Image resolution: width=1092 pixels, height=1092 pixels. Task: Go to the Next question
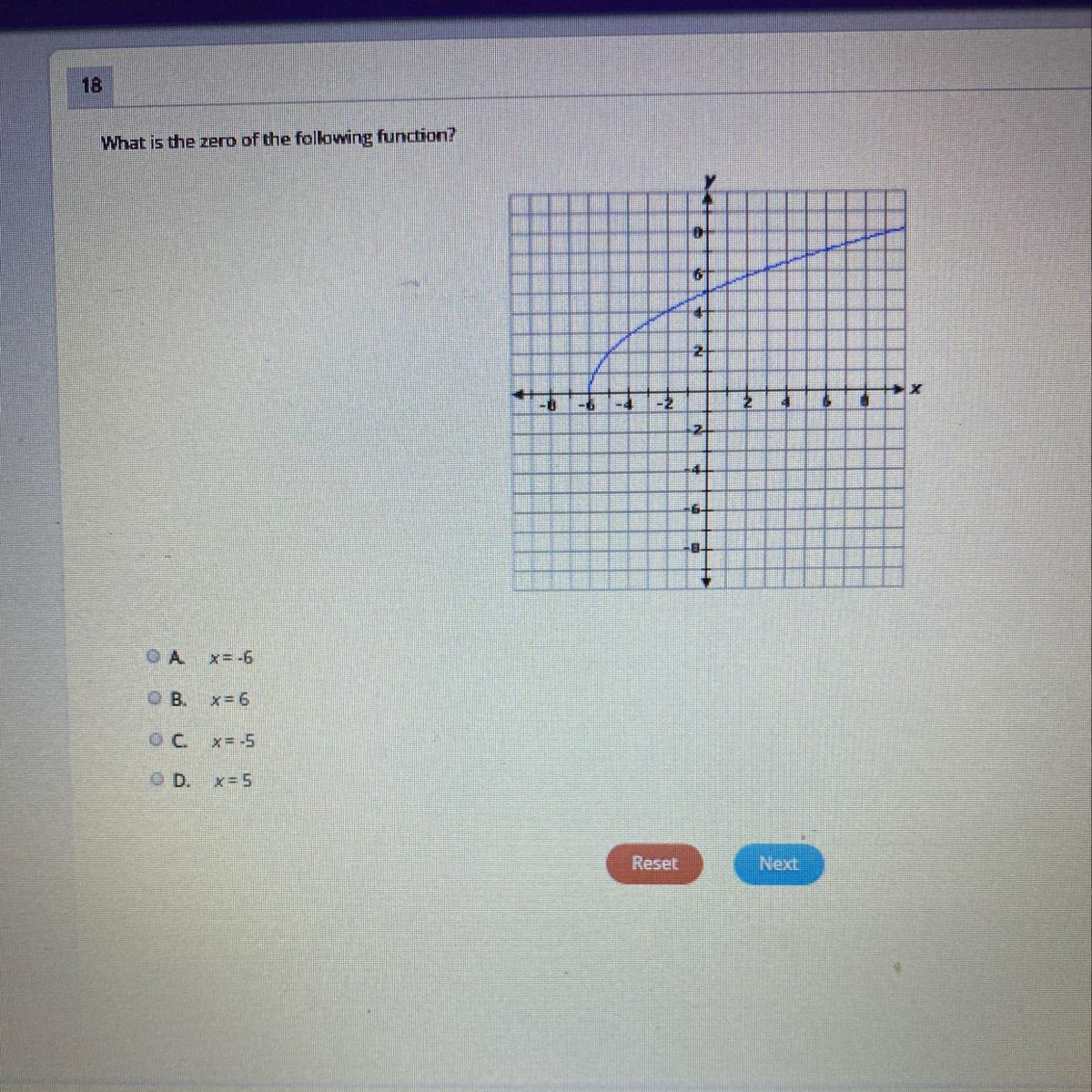coord(778,864)
